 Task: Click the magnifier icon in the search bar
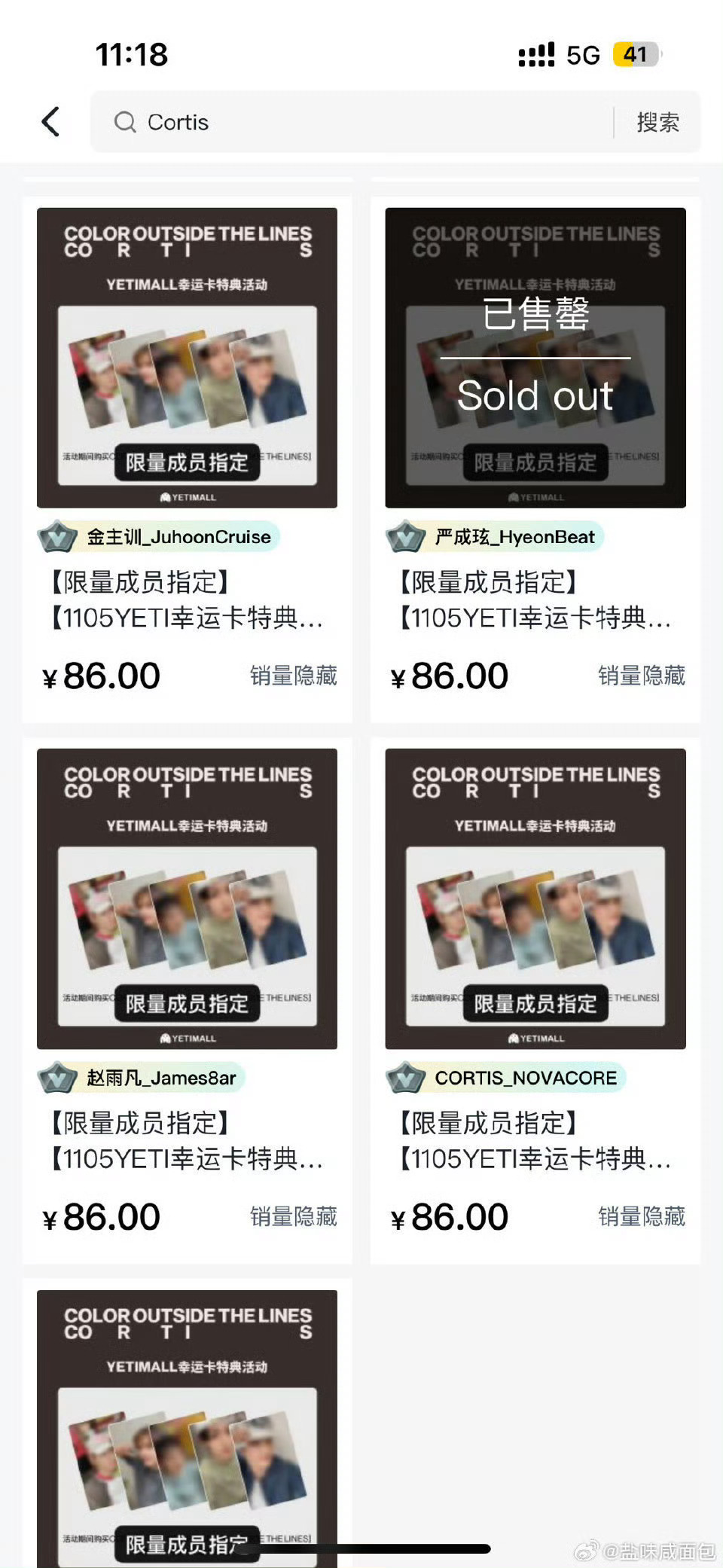125,122
